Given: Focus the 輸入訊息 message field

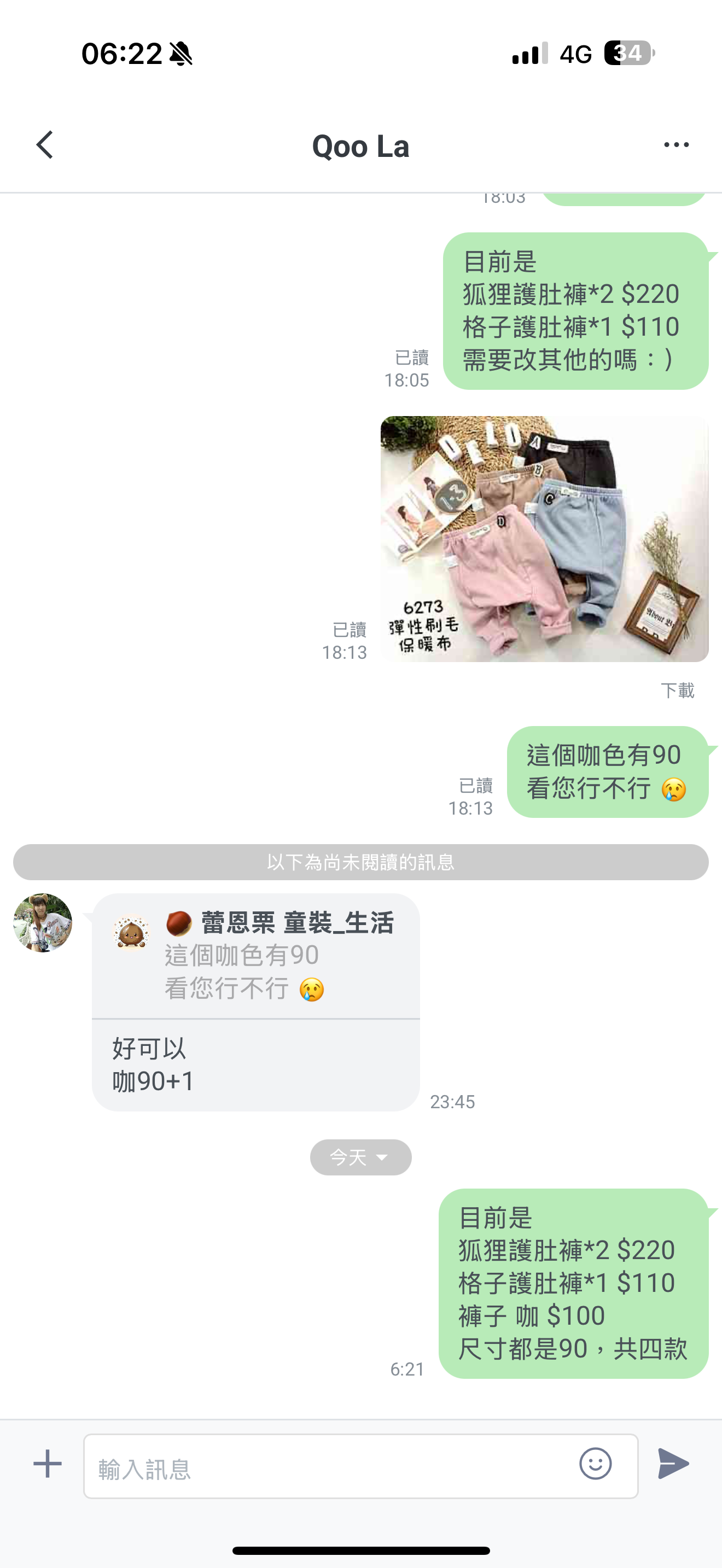Looking at the screenshot, I should click(x=329, y=1467).
